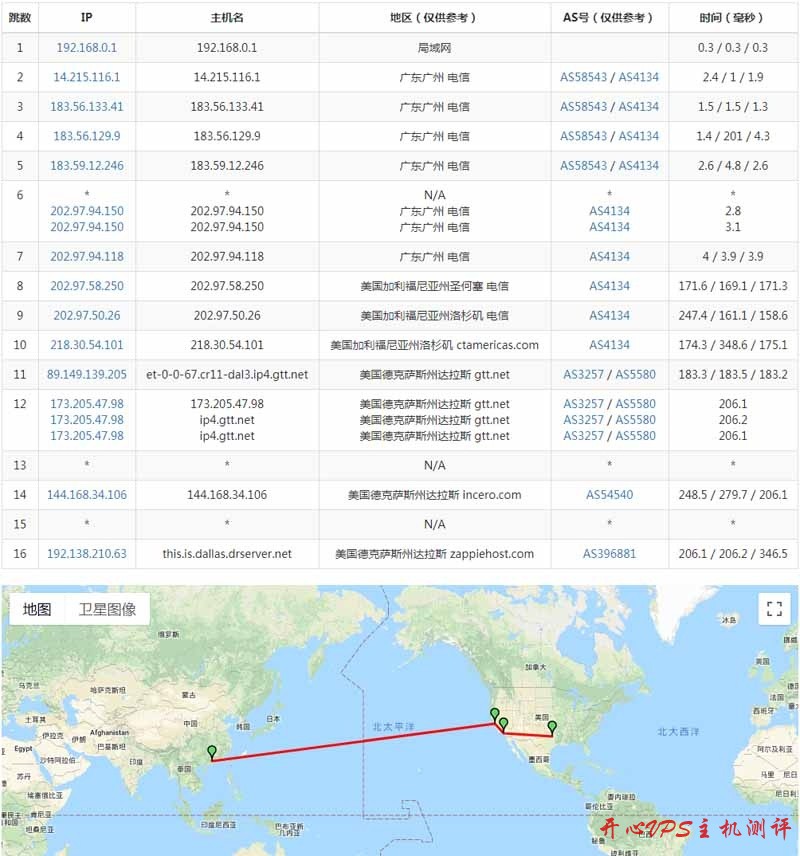Open the 144.168.34.106 IP link
Viewport: 800px width, 856px height.
(x=88, y=494)
